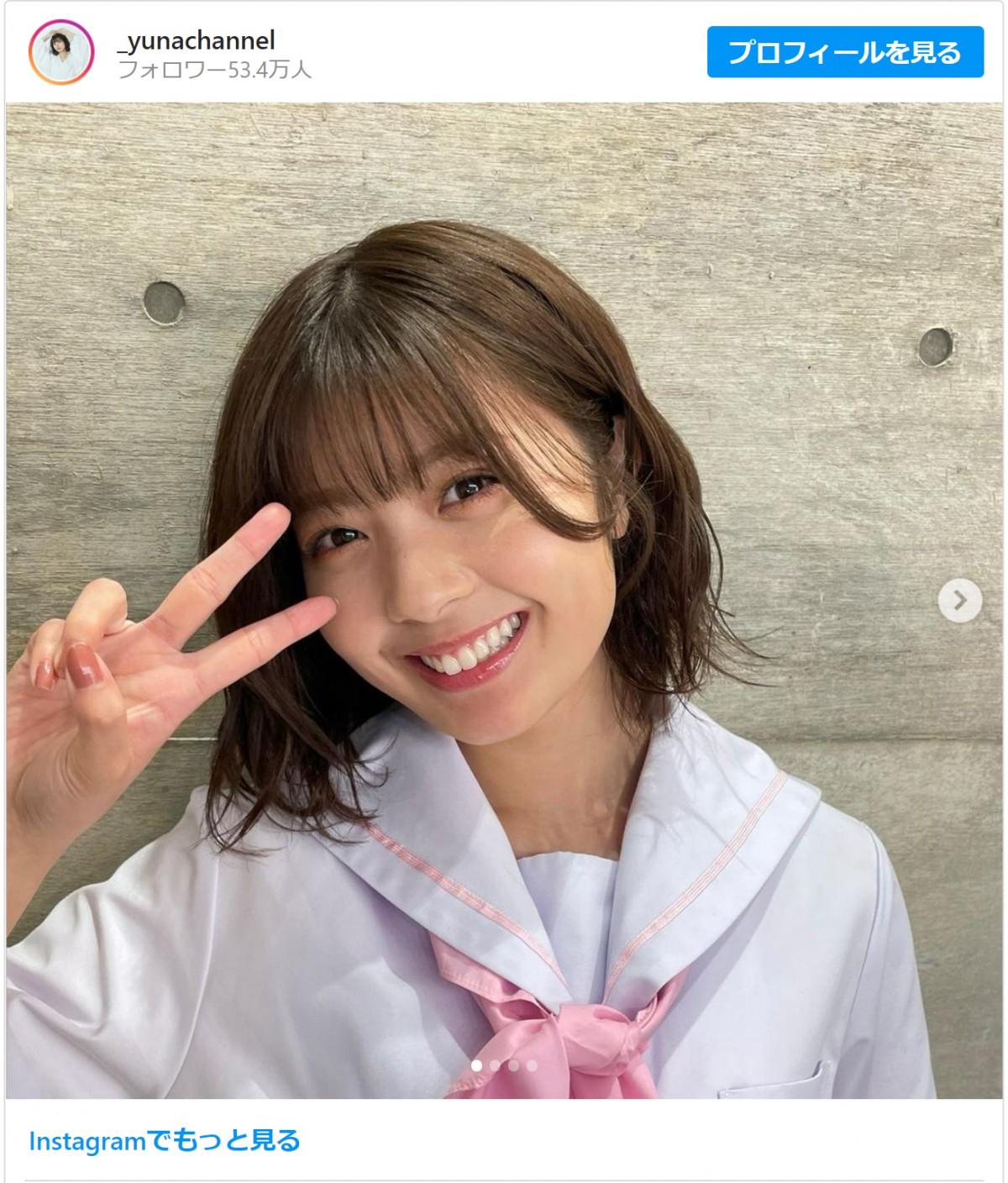Tap the プロフィールを見る button
Viewport: 1008px width, 1183px height.
(x=844, y=52)
